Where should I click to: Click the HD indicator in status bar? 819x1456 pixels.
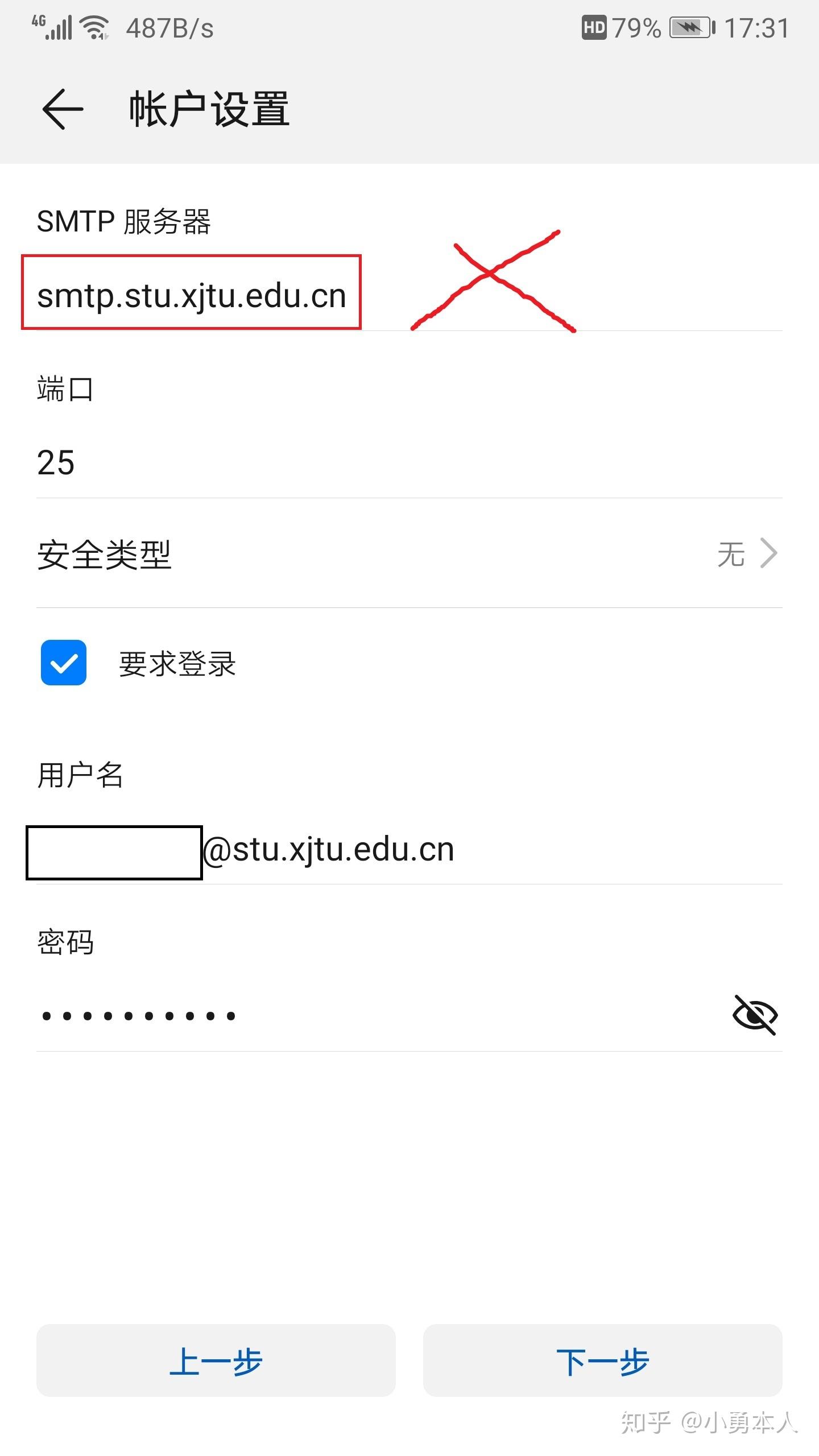595,27
